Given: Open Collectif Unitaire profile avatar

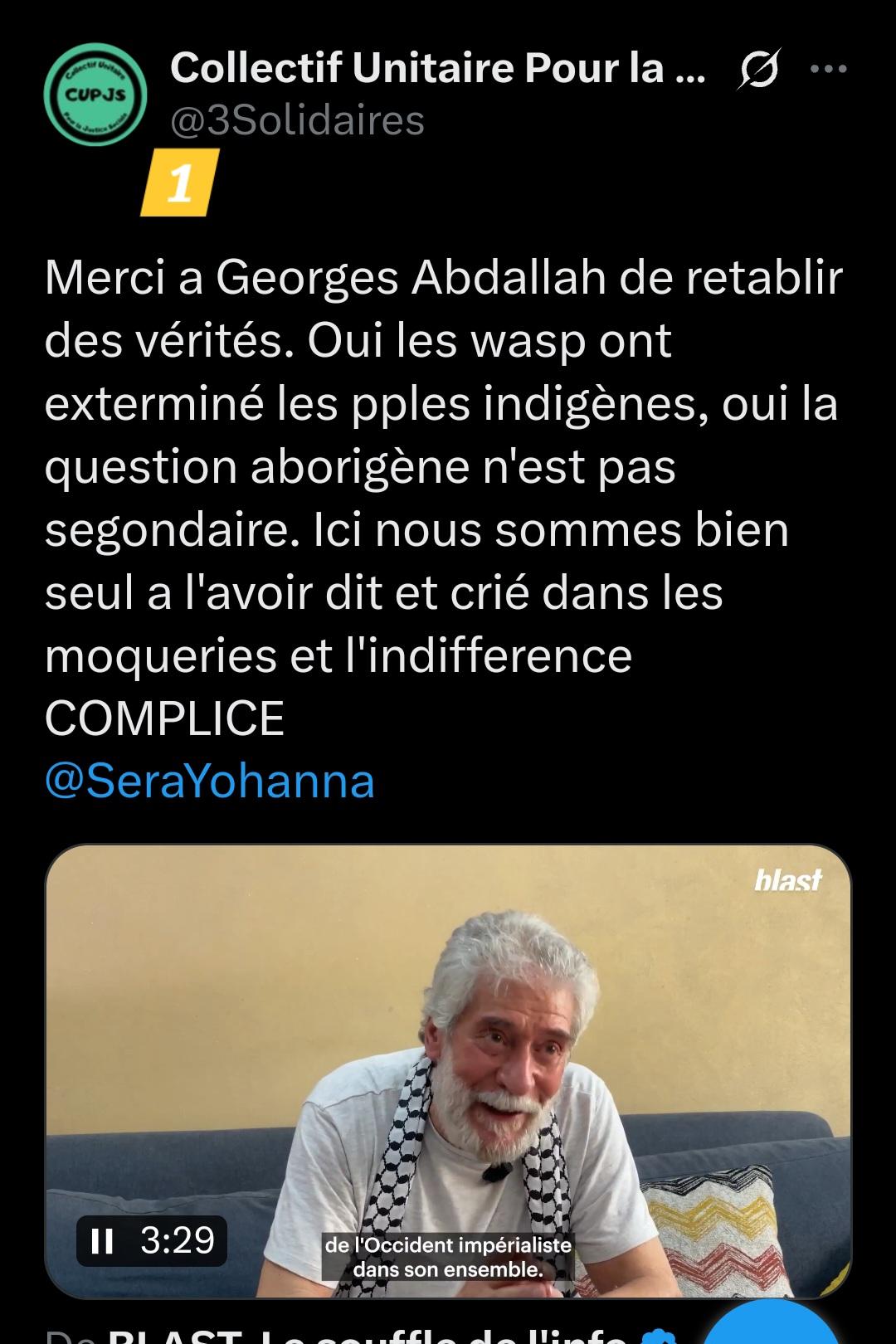Looking at the screenshot, I should pos(95,95).
